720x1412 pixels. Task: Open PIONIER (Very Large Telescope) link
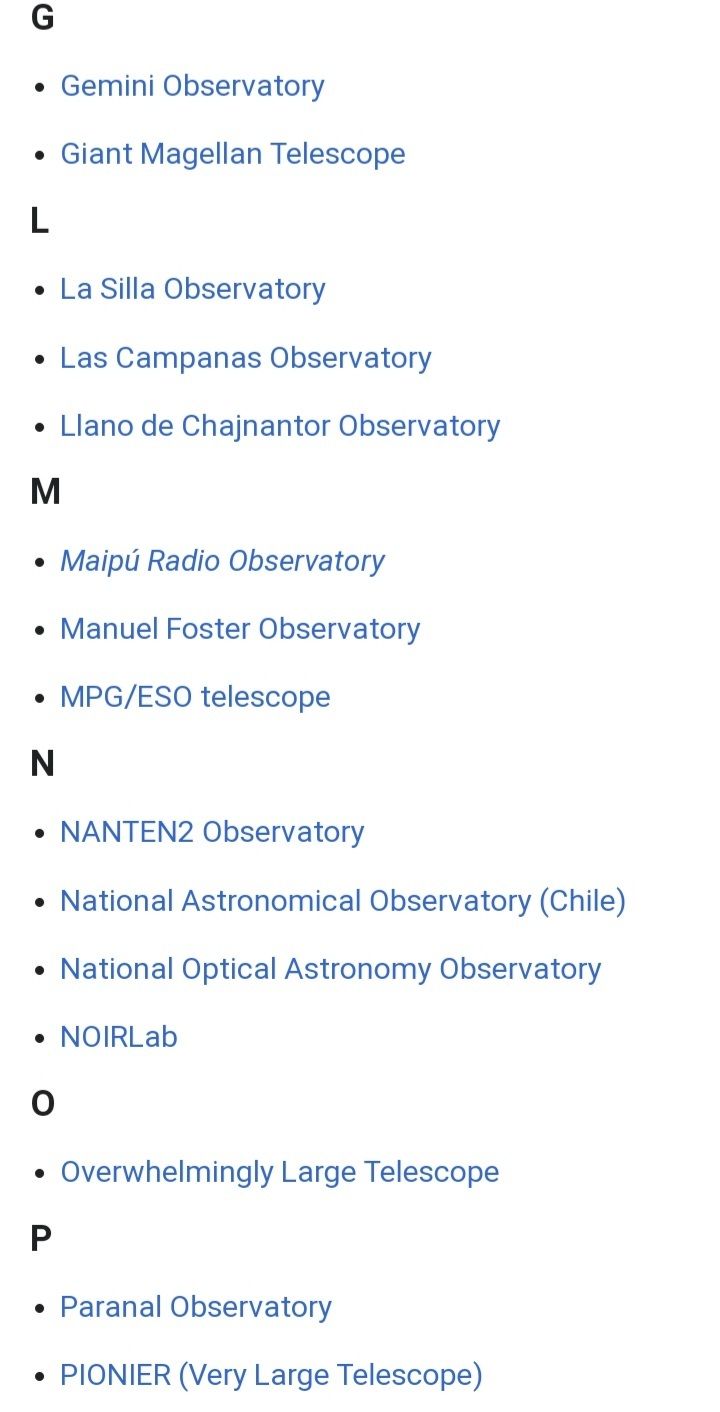pos(271,1375)
